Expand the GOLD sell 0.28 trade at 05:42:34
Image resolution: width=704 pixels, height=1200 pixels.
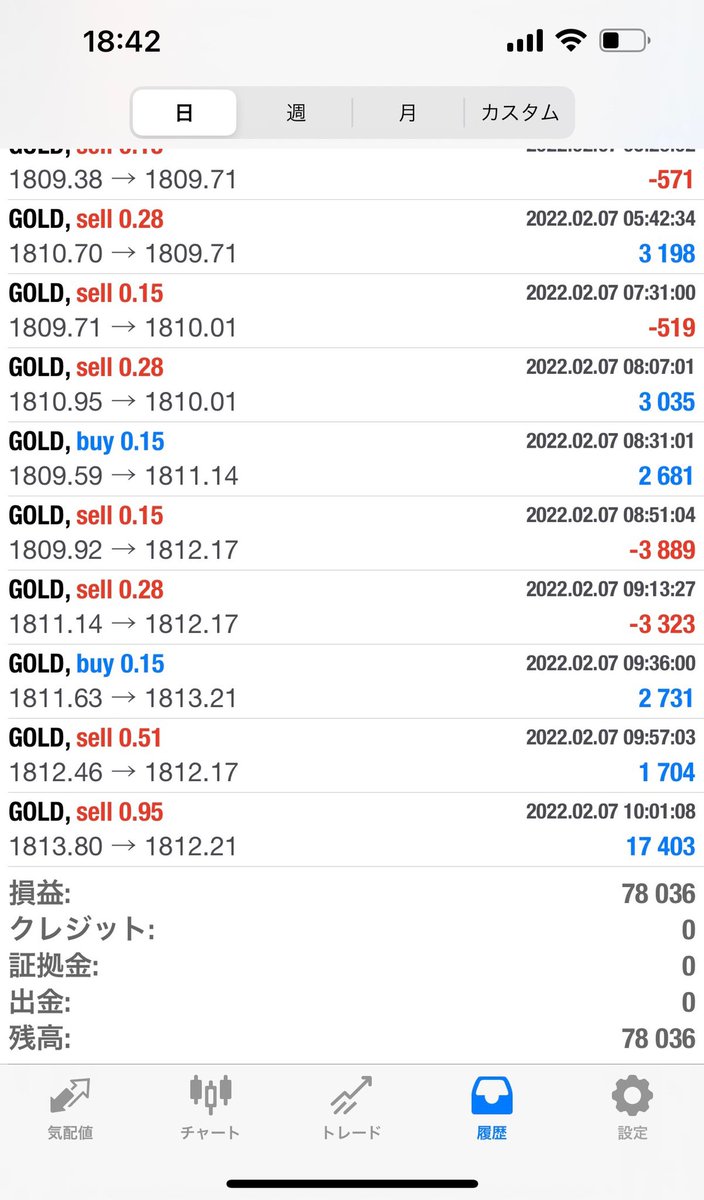[x=352, y=237]
